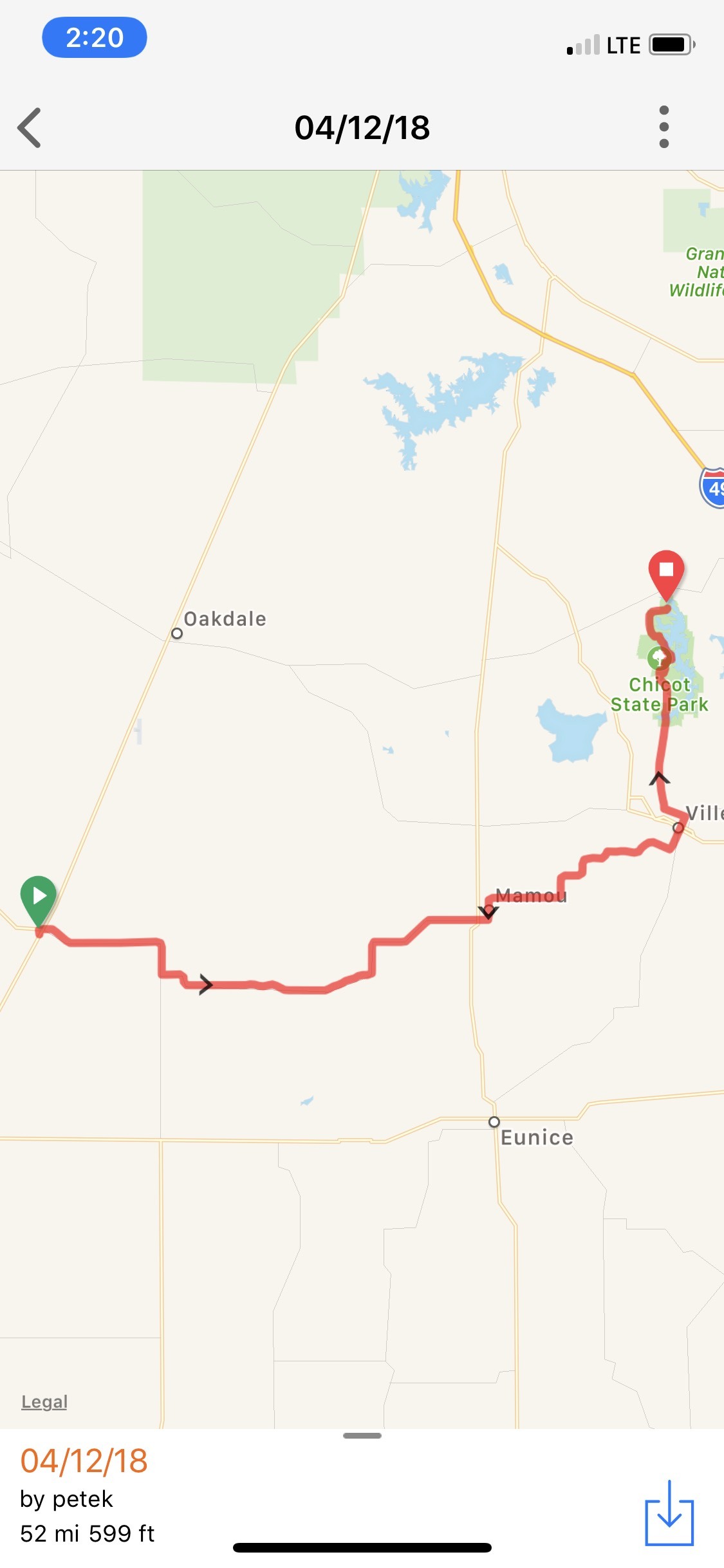724x1568 pixels.
Task: Open the three-dot overflow menu
Action: [x=664, y=127]
